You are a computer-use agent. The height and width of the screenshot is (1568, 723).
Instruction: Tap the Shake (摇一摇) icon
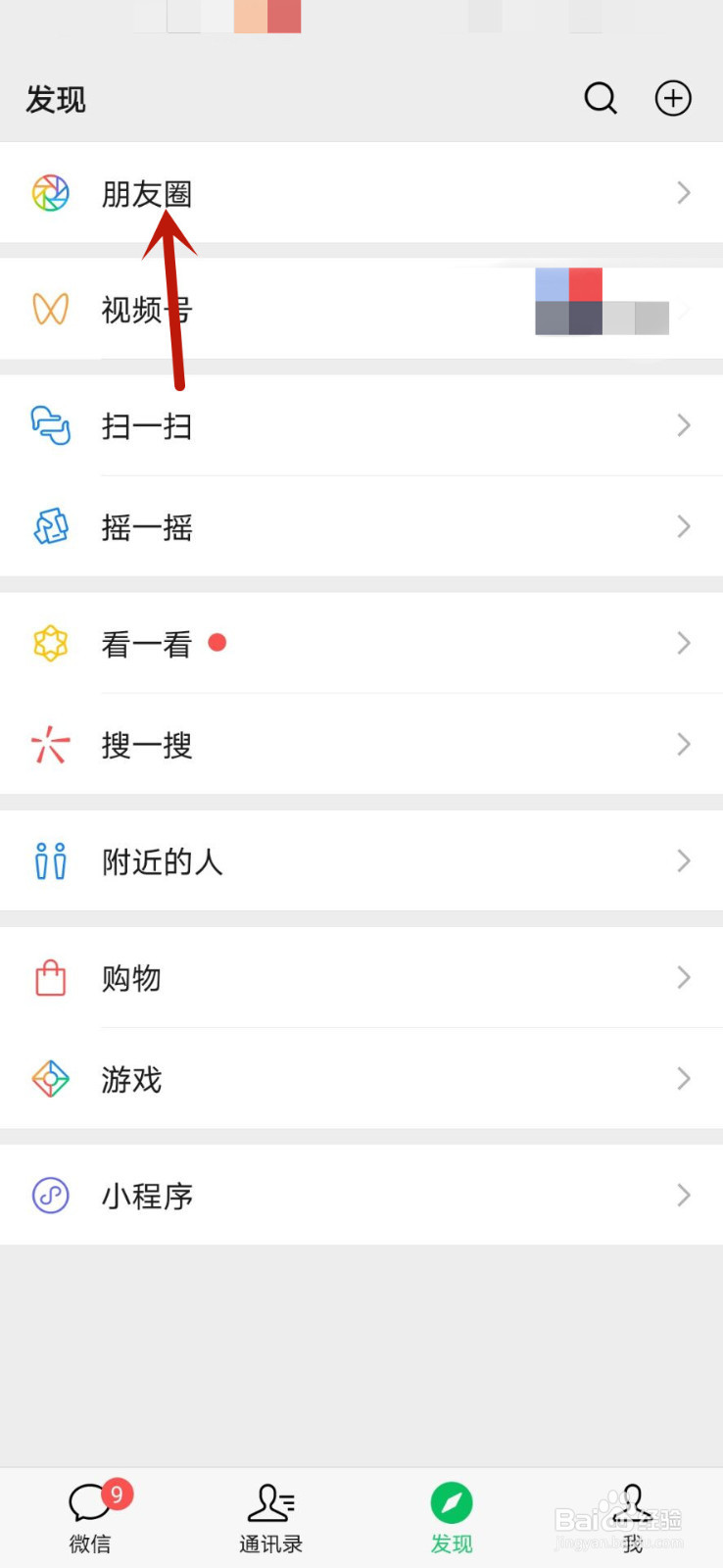pos(50,526)
